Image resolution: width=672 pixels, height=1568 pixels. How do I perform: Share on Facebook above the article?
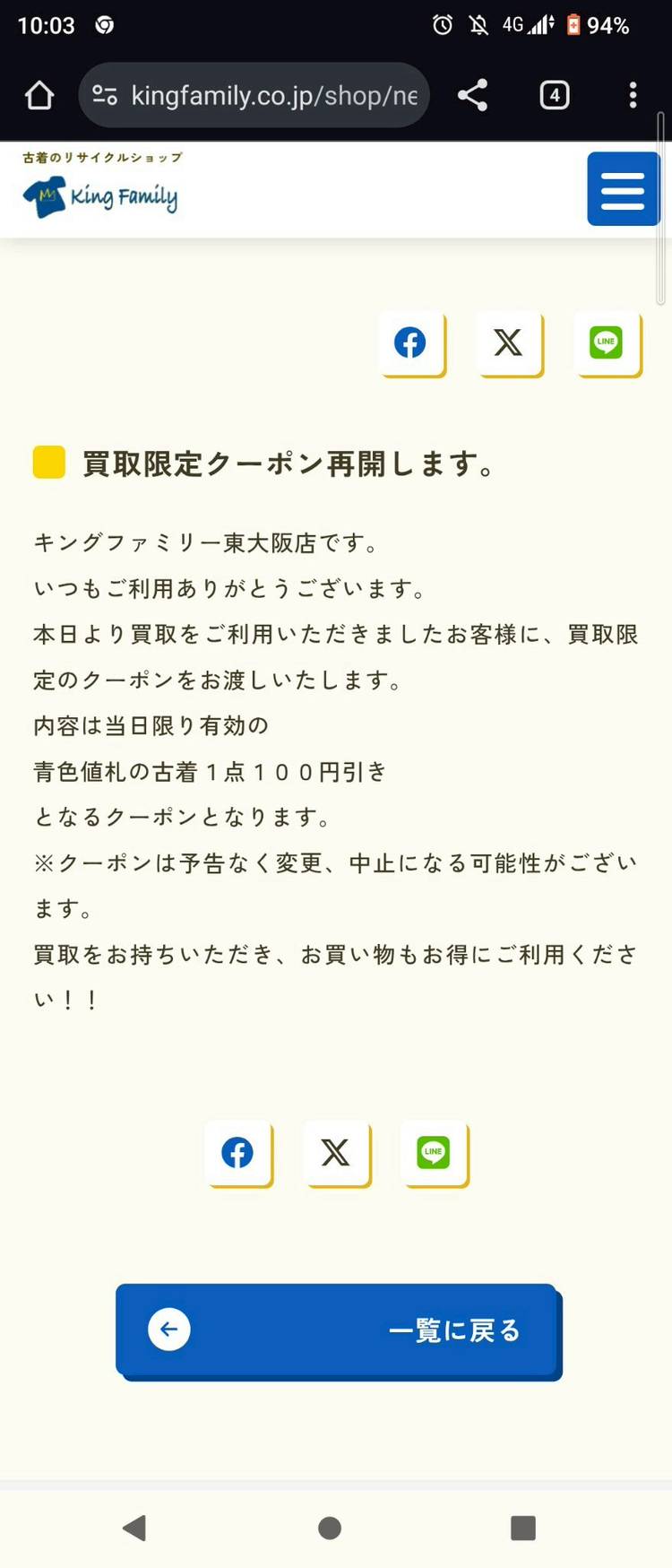411,342
